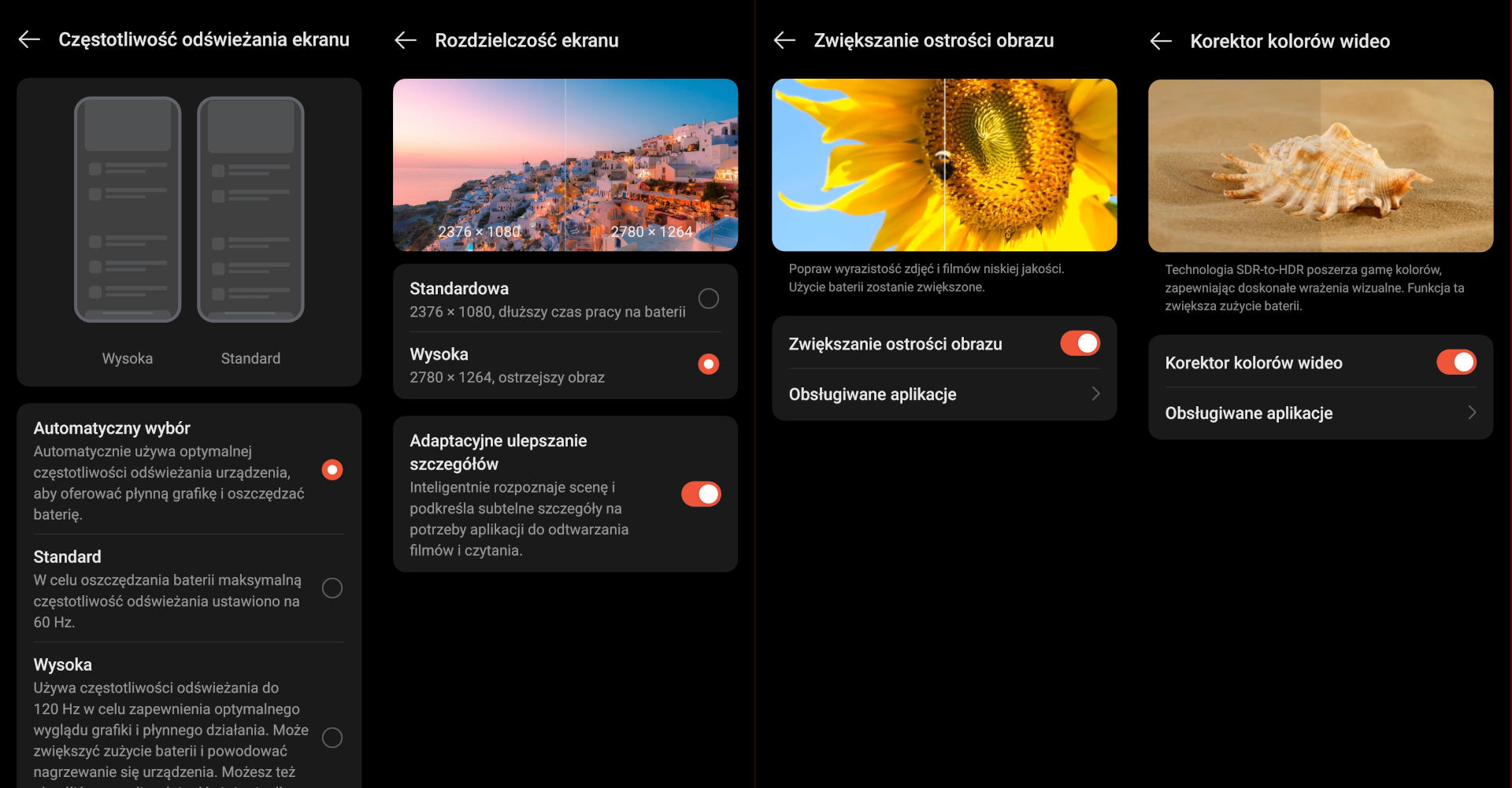The width and height of the screenshot is (1512, 788).
Task: Go back from Zwiększanie ostrości obrazu
Action: pyautogui.click(x=784, y=40)
